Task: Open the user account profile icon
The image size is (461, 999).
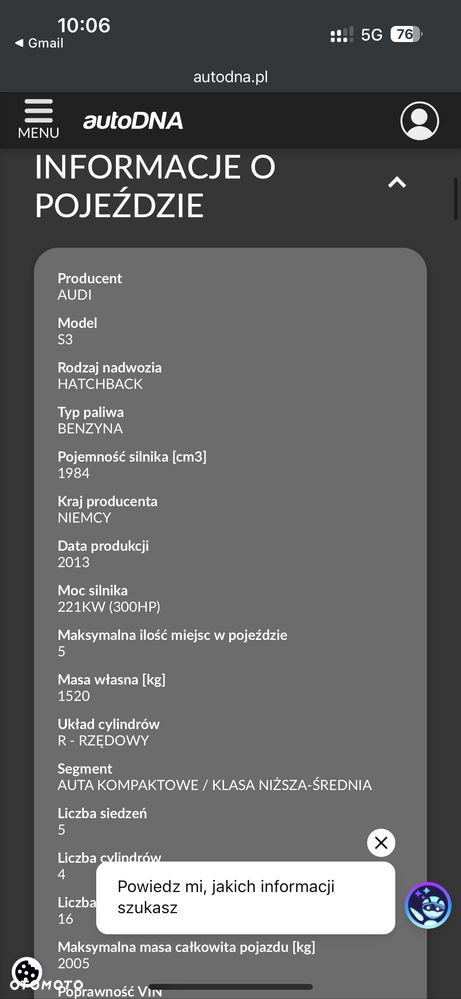Action: (x=420, y=120)
